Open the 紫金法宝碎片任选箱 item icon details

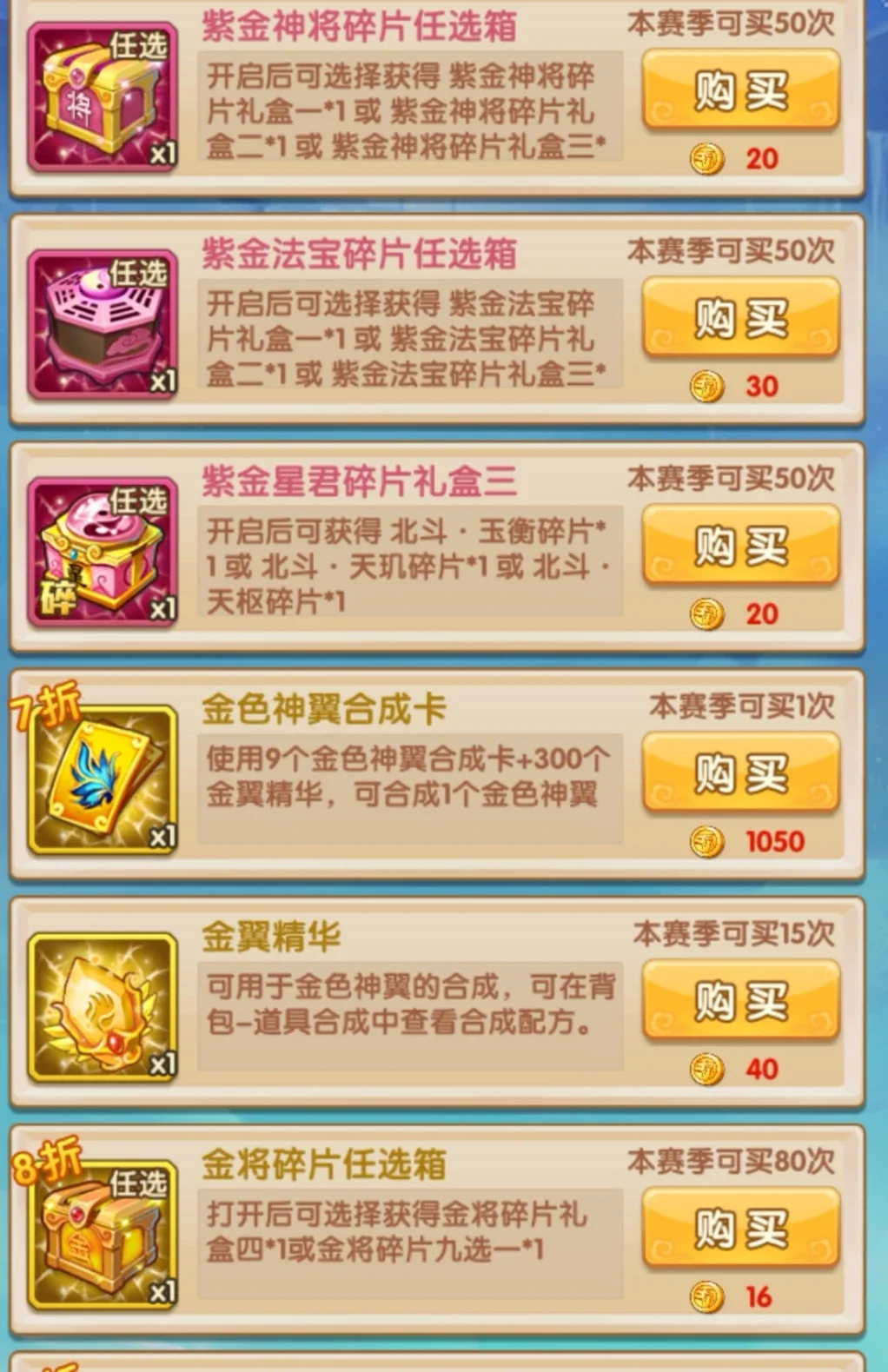click(103, 325)
